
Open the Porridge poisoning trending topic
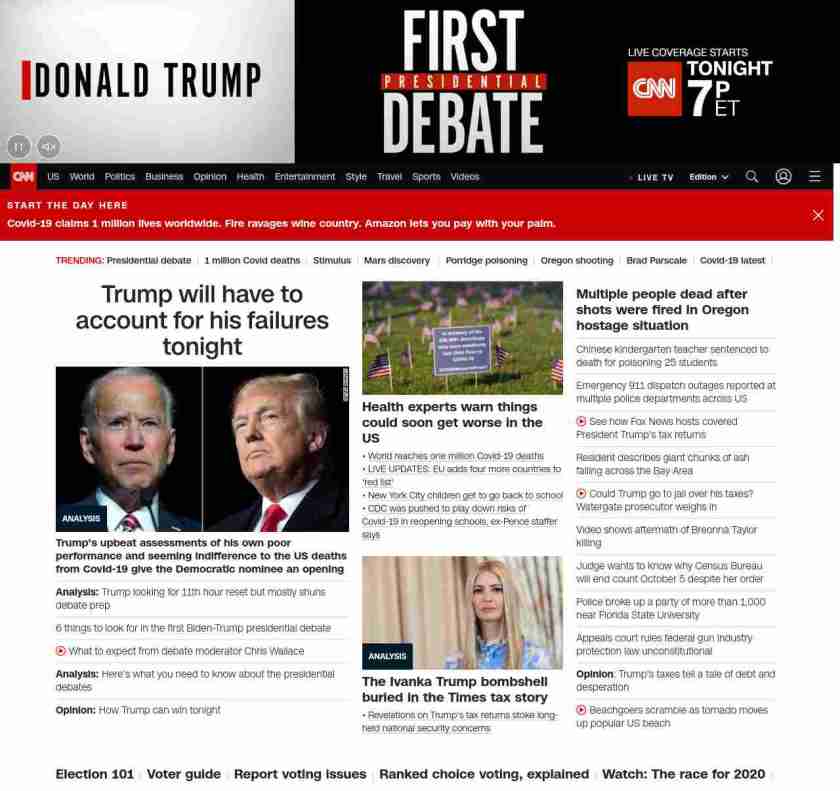pyautogui.click(x=486, y=261)
